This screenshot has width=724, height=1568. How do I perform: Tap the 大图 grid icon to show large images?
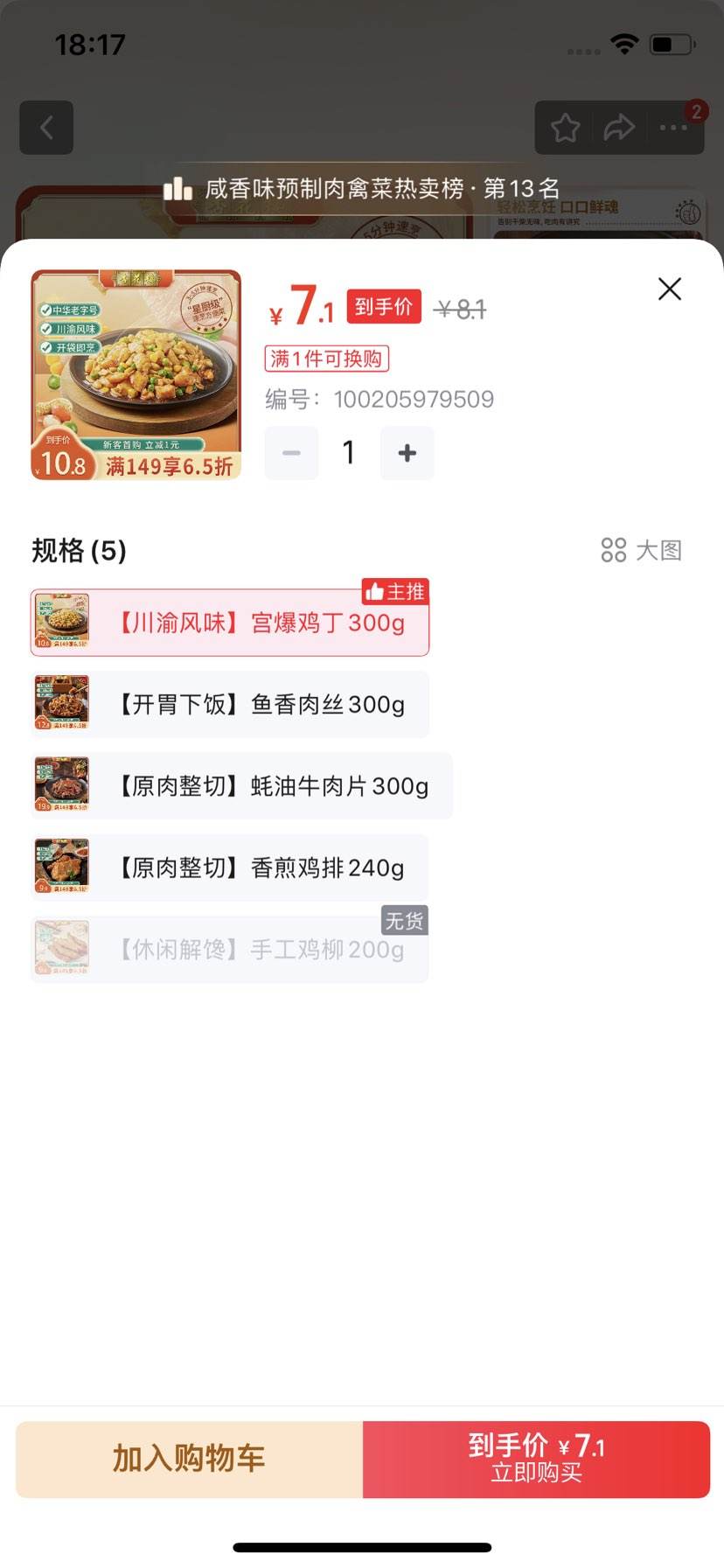click(615, 550)
